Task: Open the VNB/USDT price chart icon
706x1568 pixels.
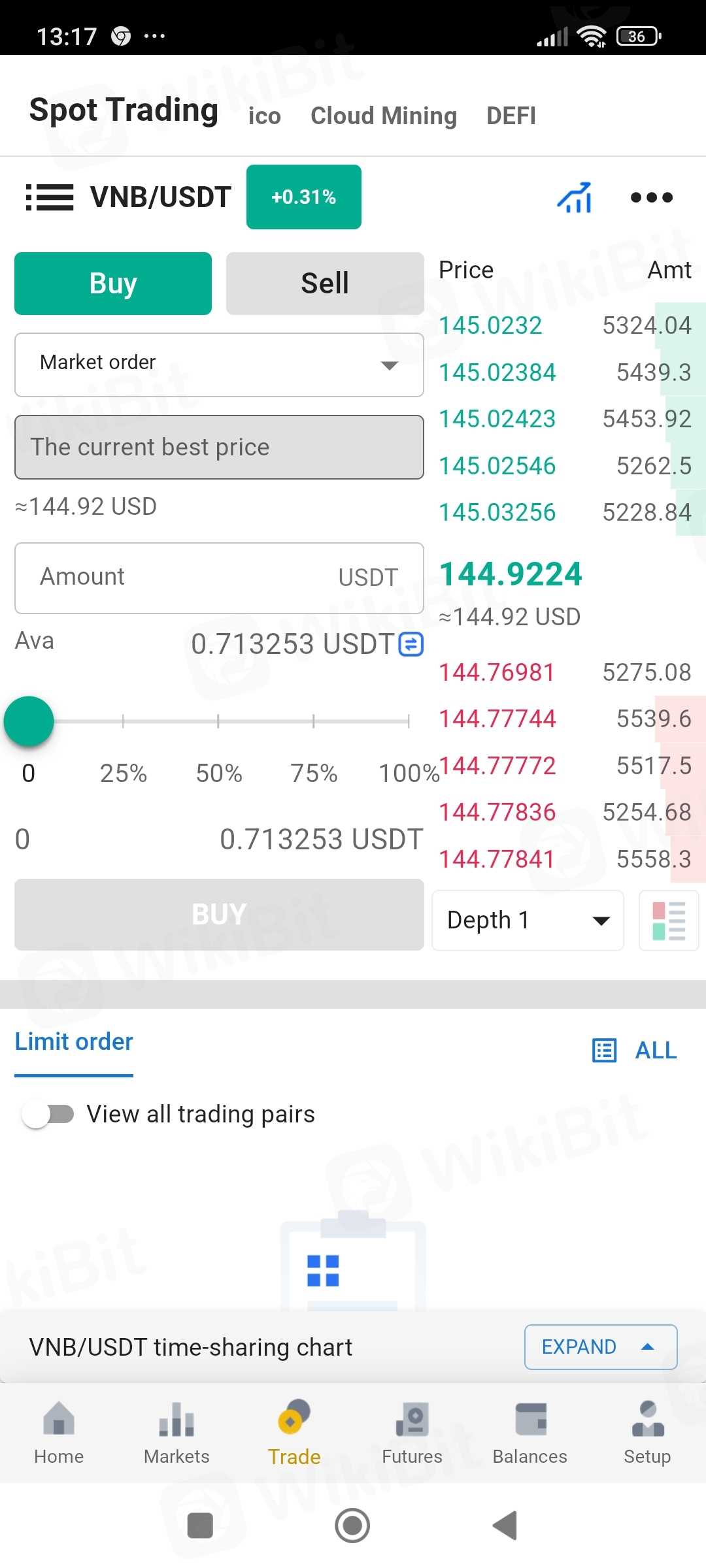Action: [x=575, y=197]
